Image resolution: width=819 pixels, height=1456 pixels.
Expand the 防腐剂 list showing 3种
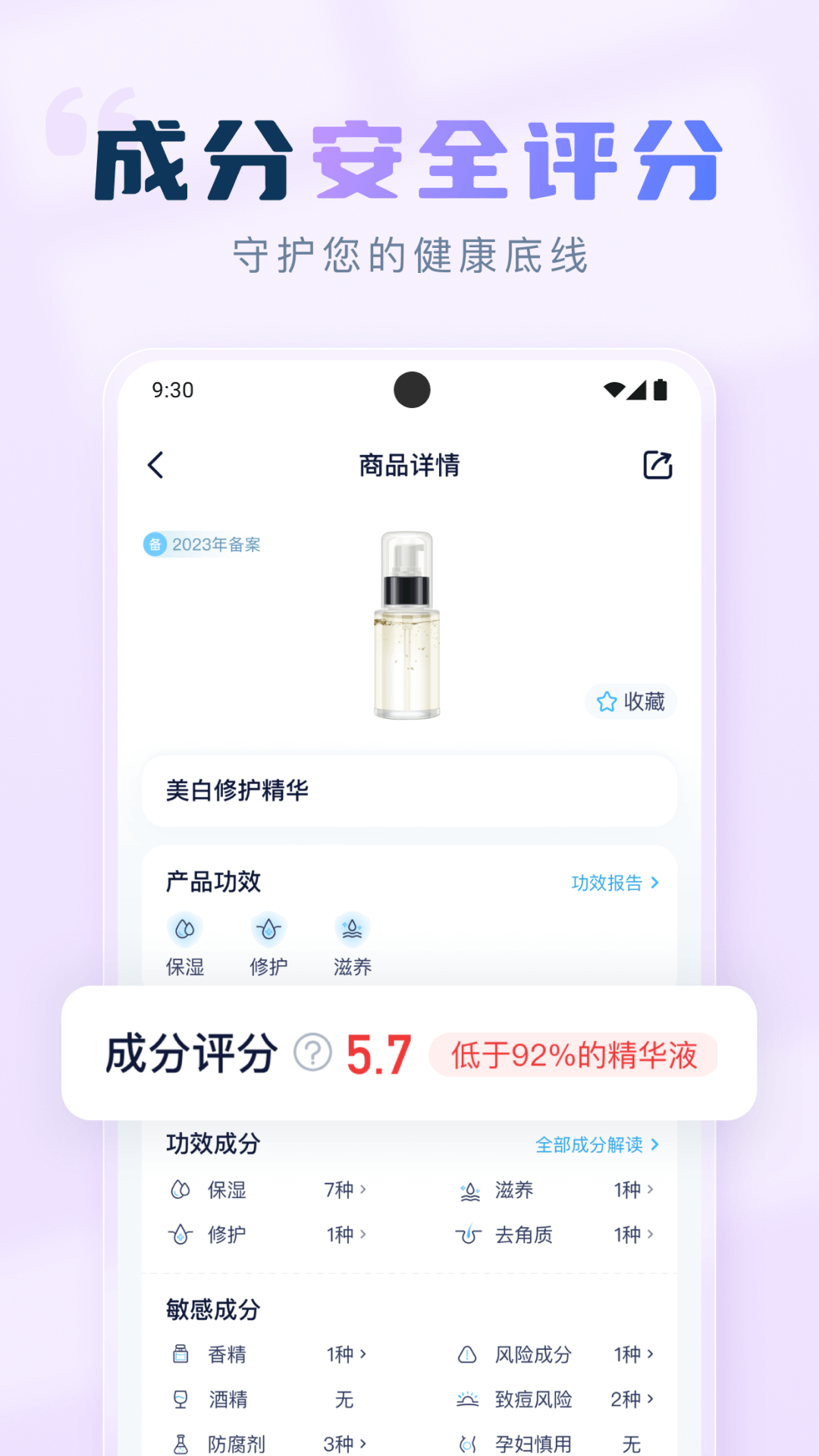coord(341,1443)
